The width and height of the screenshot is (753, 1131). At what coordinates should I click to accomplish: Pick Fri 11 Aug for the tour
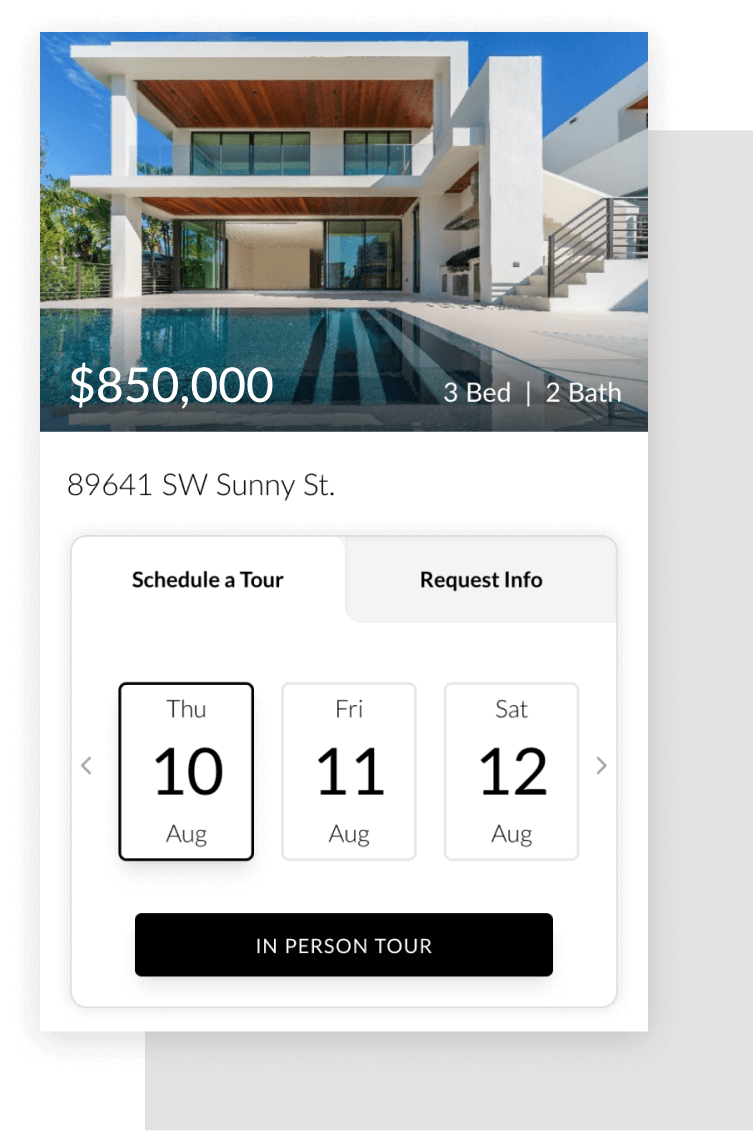click(349, 771)
